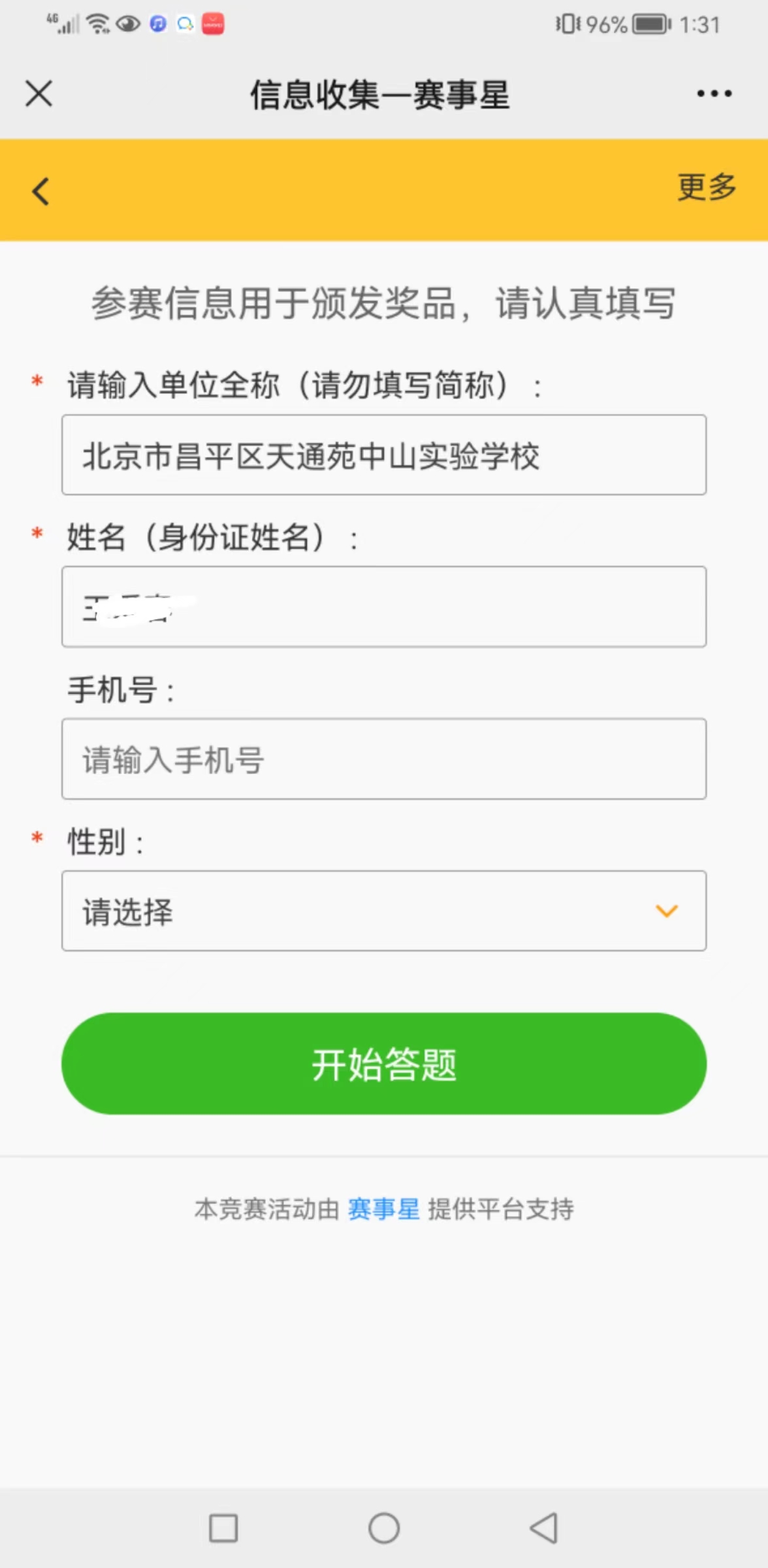Image resolution: width=768 pixels, height=1568 pixels.
Task: Go to the system home screen
Action: (x=384, y=1528)
